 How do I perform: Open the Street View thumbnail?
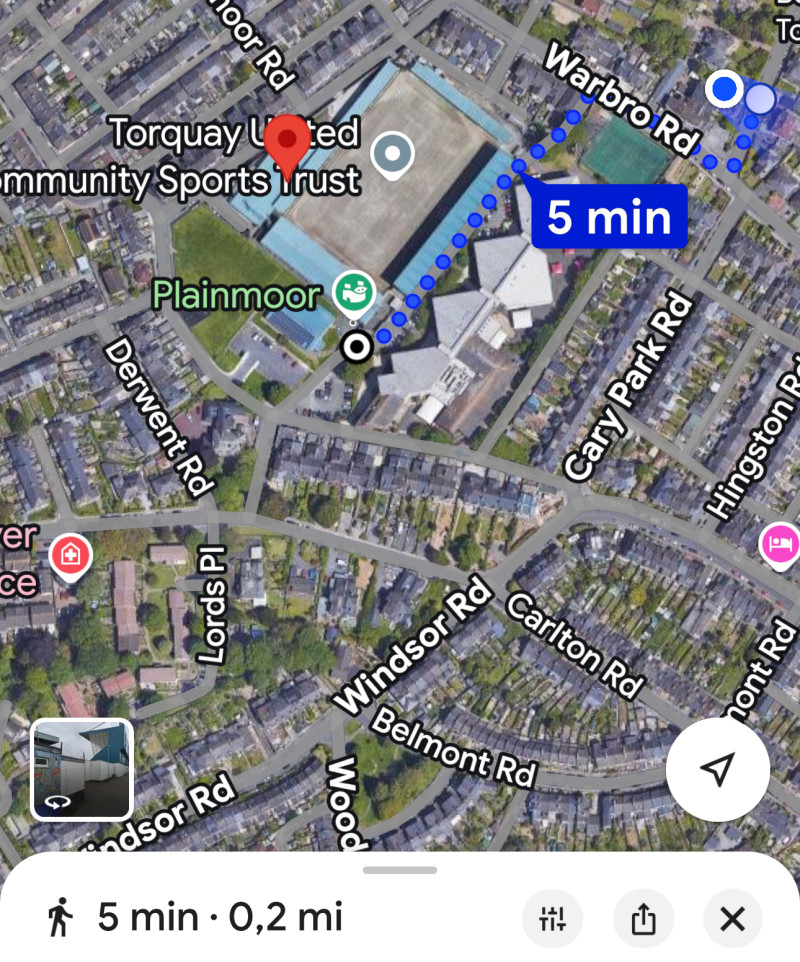pyautogui.click(x=82, y=769)
